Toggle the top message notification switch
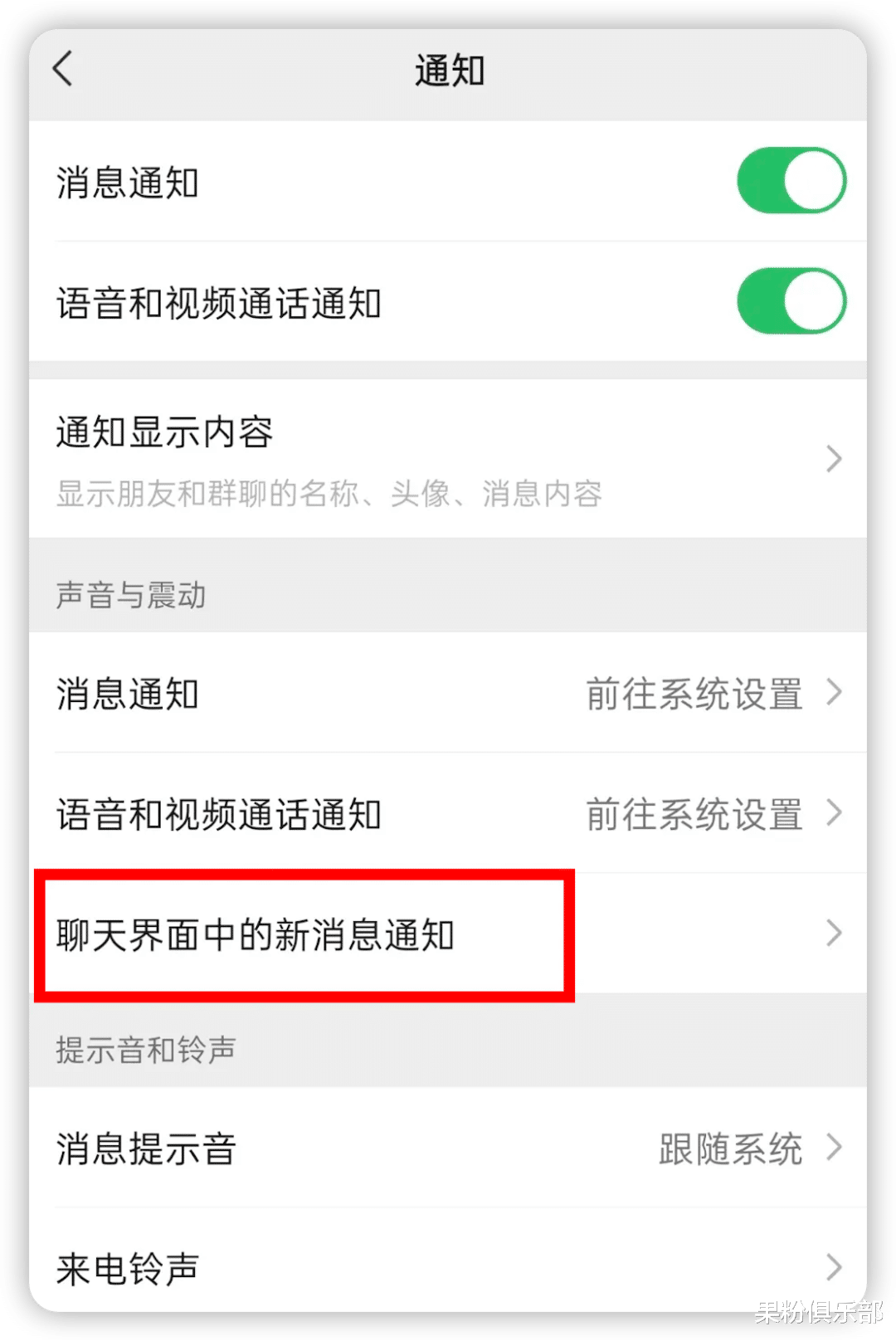 791,180
